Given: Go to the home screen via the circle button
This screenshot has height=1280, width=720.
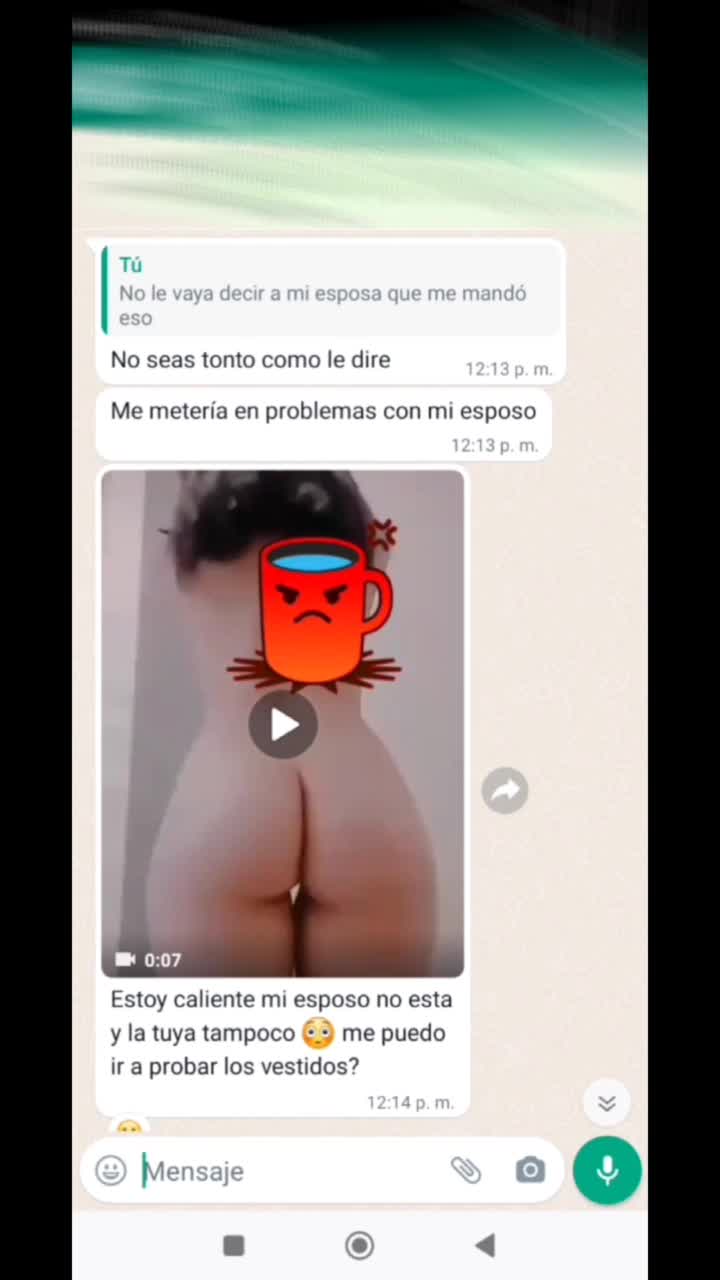Looking at the screenshot, I should tap(359, 1245).
